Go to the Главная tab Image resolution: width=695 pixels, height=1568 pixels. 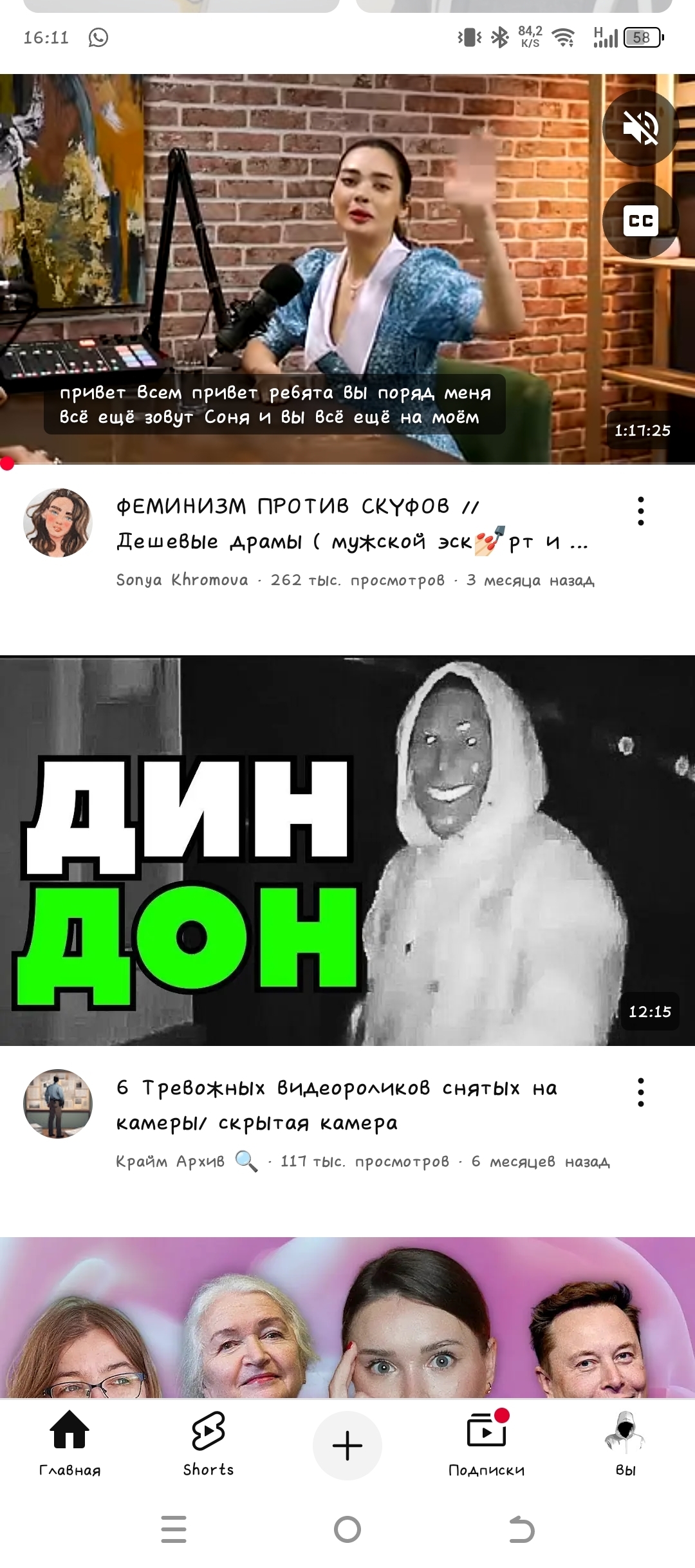pos(69,1443)
